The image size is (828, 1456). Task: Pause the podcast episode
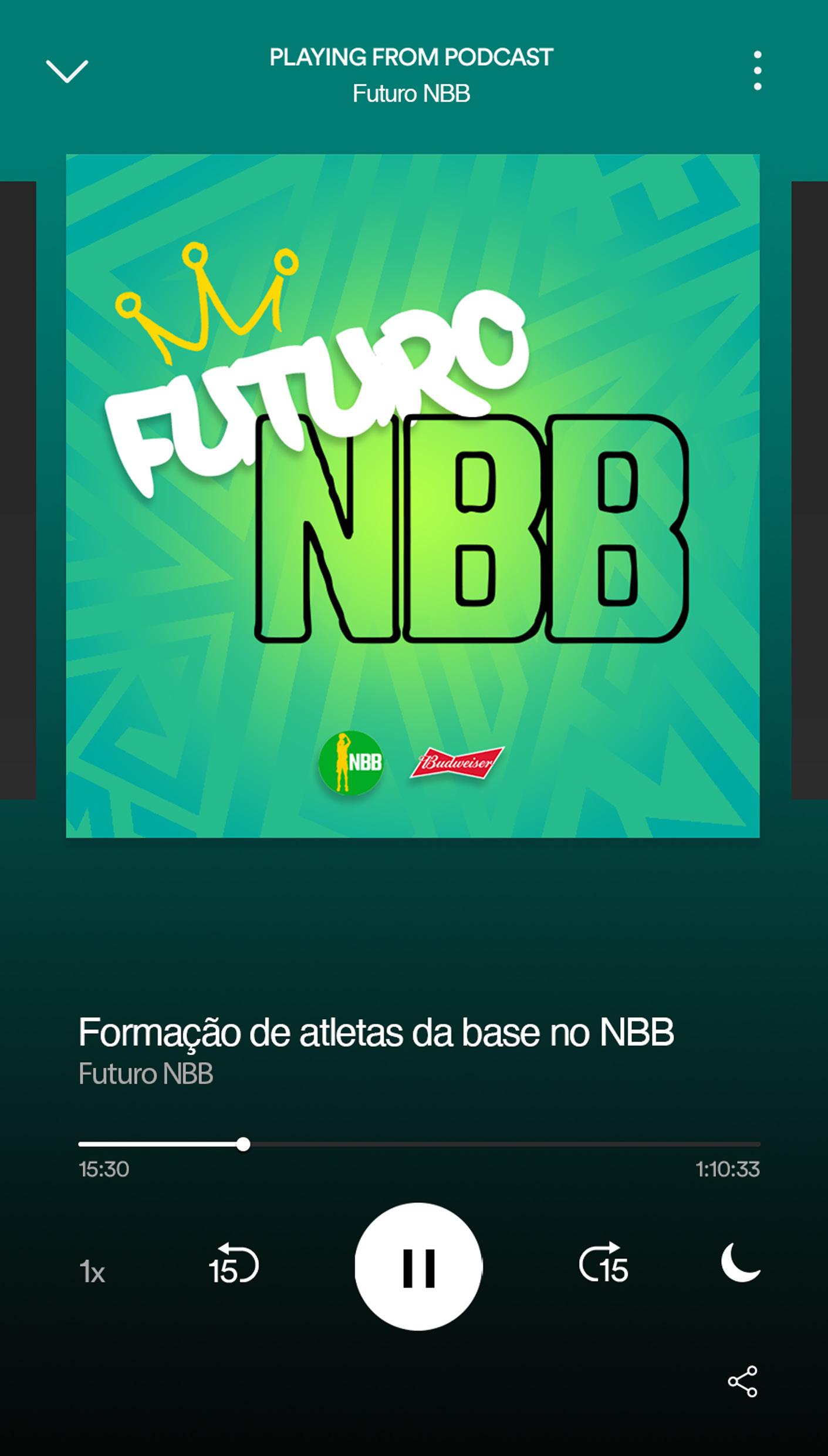(x=418, y=1267)
